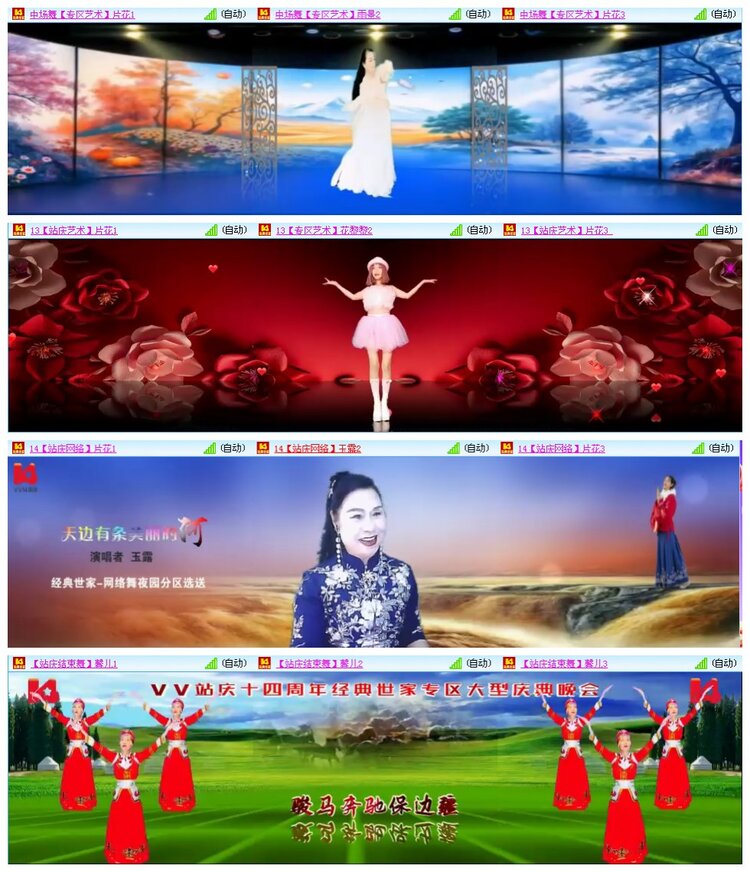This screenshot has width=750, height=872.
Task: Click the VV logo icon on 中场舞【专区艺术】片花1 bar
Action: click(20, 13)
